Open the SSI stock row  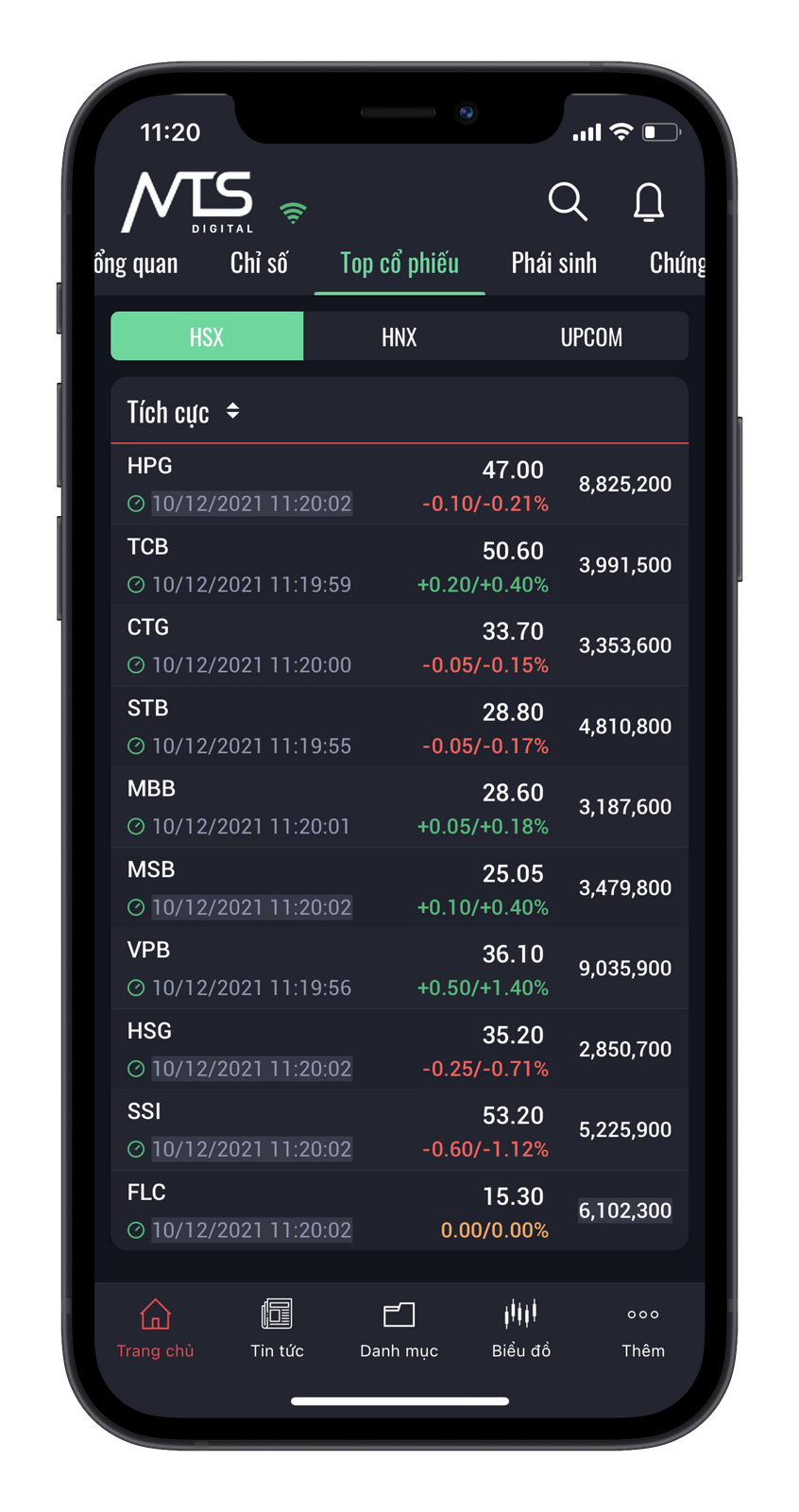[x=399, y=1129]
